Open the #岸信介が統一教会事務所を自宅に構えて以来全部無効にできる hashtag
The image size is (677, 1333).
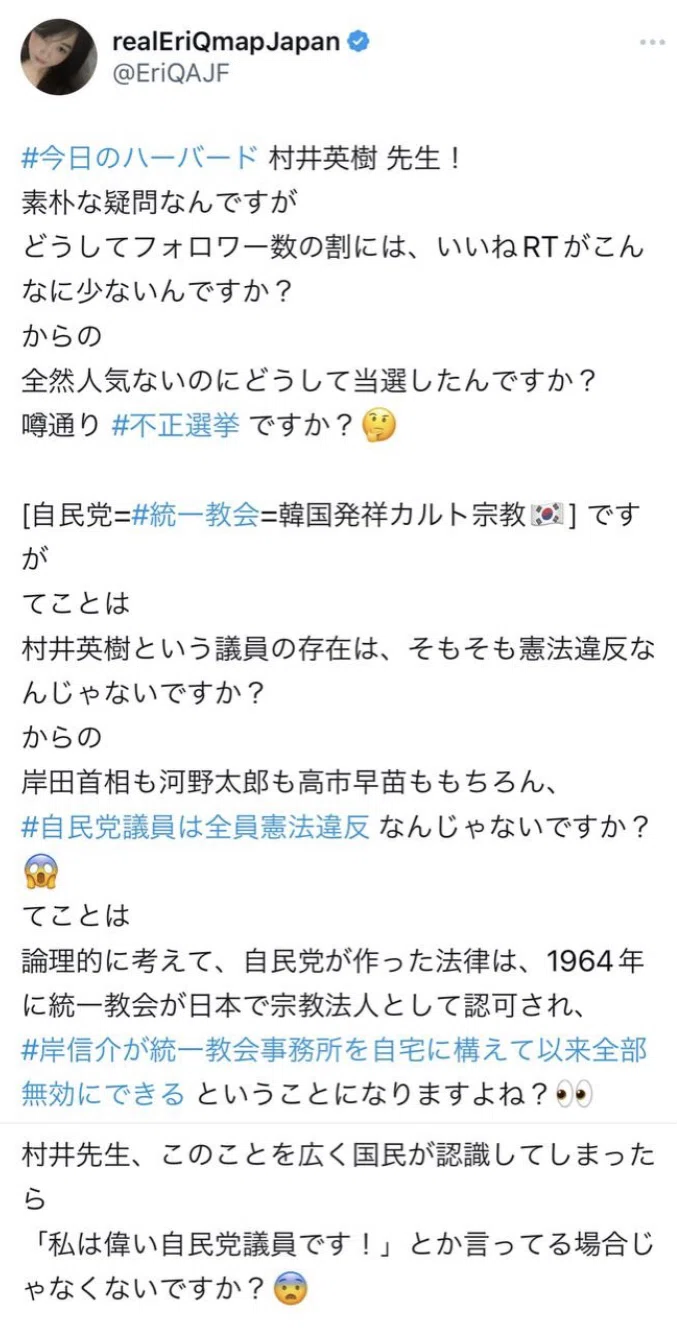(334, 1072)
